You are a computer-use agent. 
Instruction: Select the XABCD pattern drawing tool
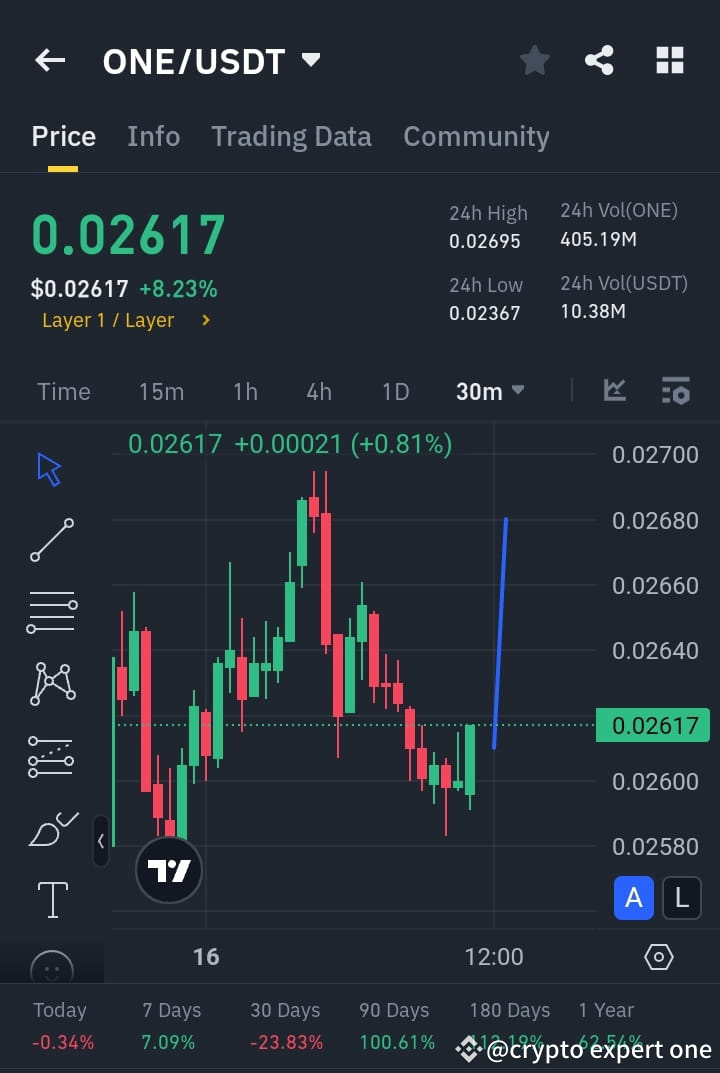pos(51,683)
